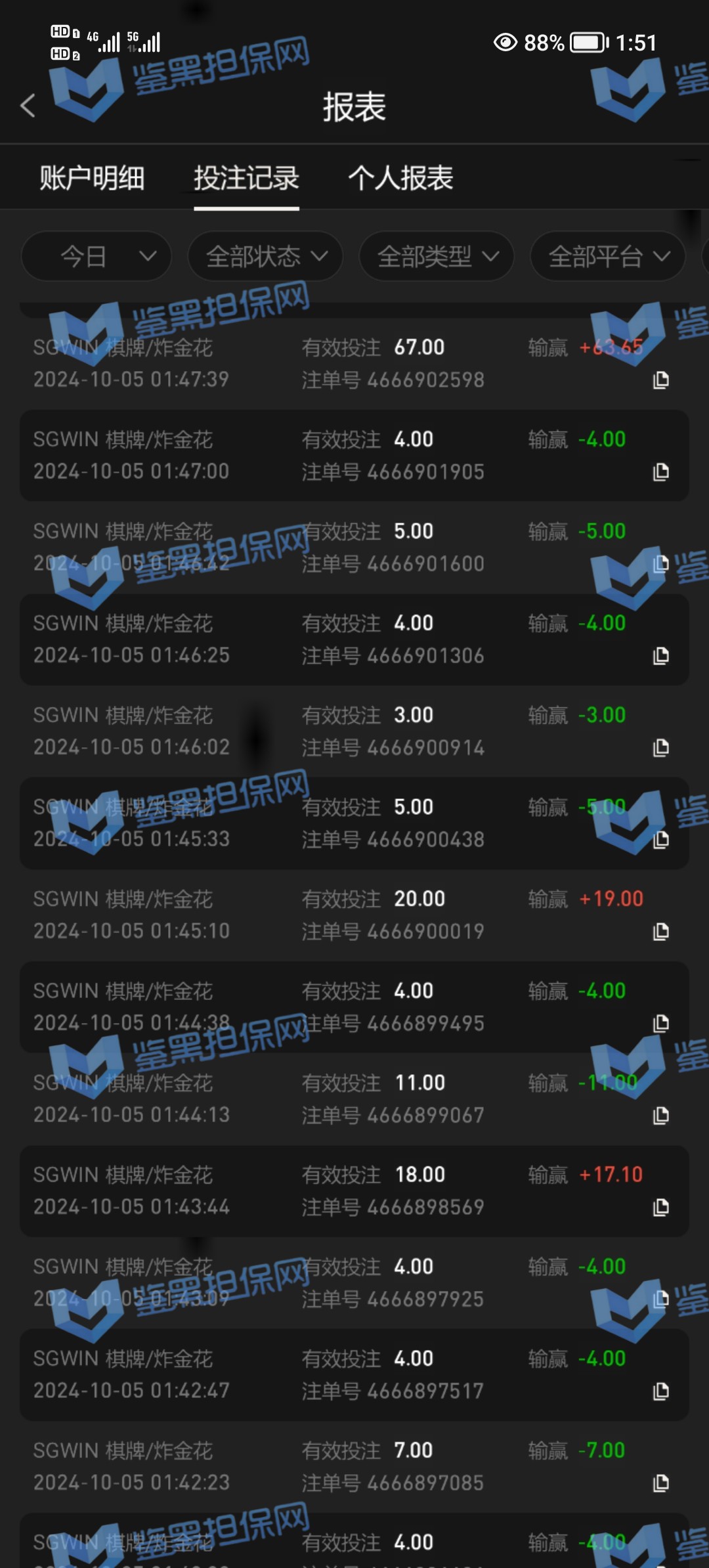Copy bet number 4666901905

(661, 472)
